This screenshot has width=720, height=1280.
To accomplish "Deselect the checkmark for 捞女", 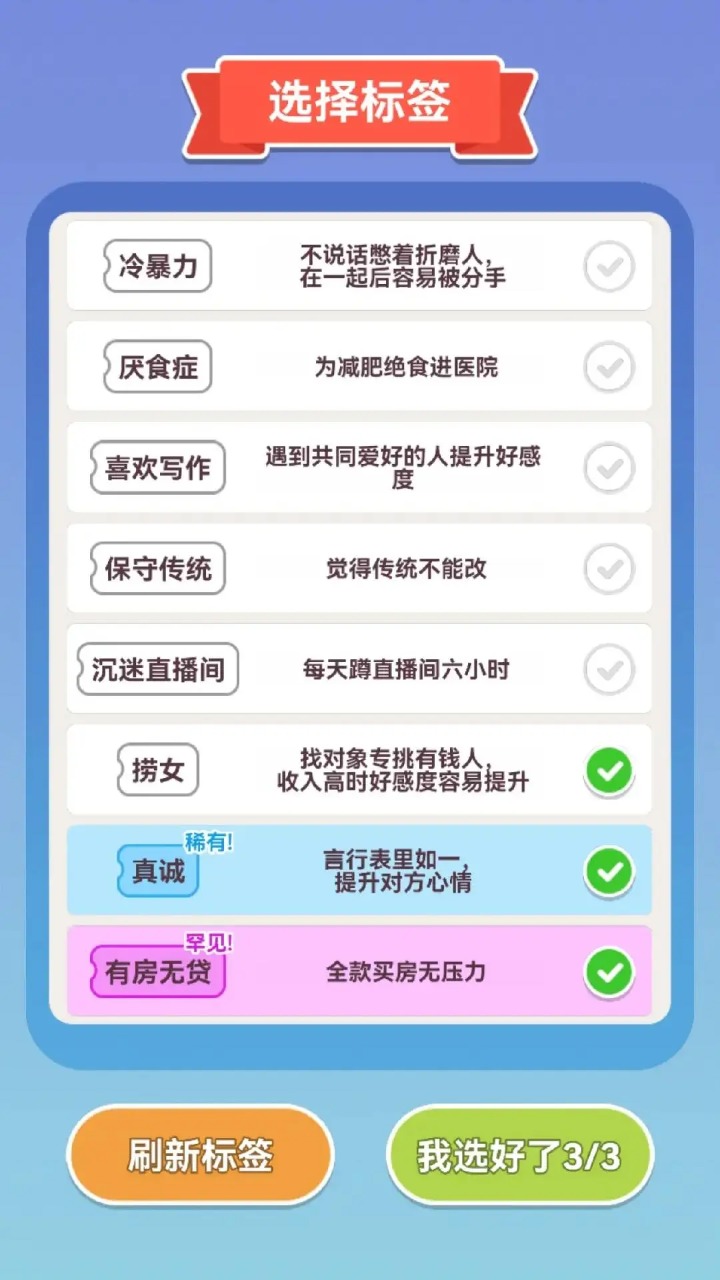I will 608,769.
